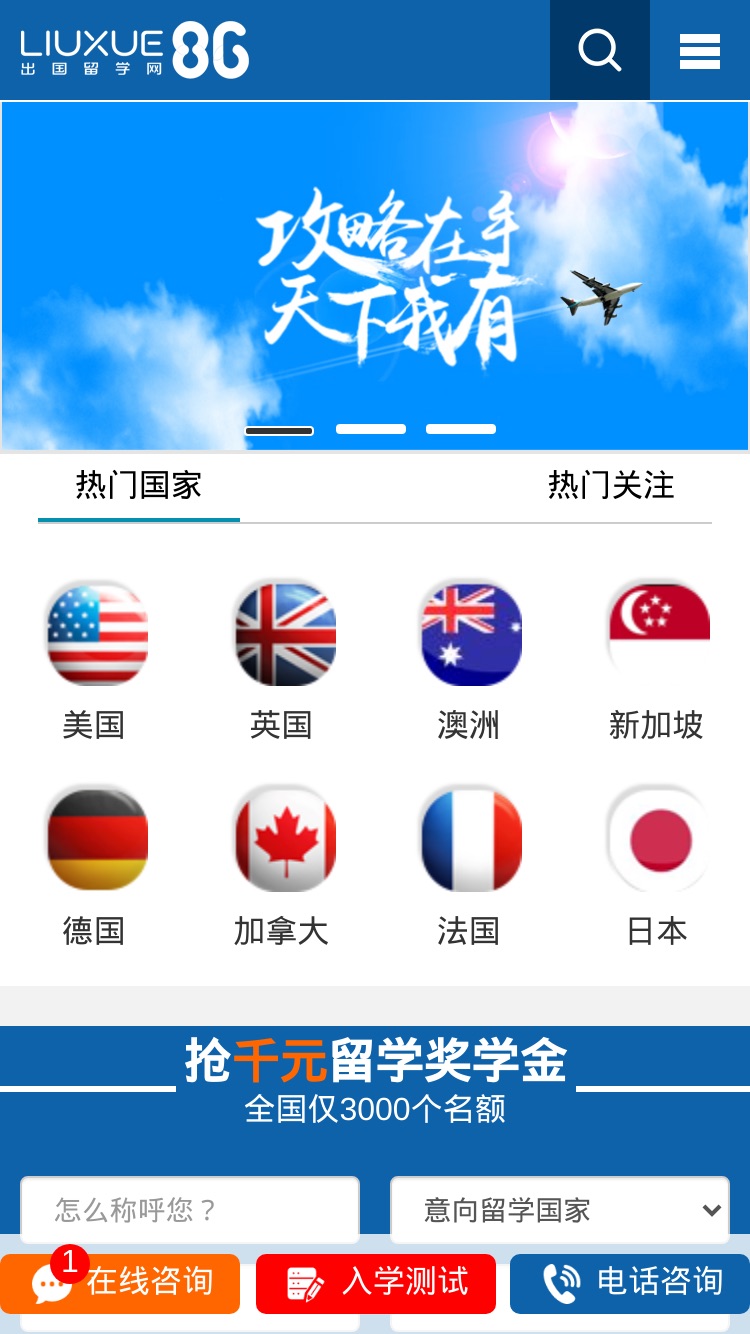The image size is (750, 1334).
Task: Expand the 意向留学国家 dropdown
Action: coord(560,1210)
